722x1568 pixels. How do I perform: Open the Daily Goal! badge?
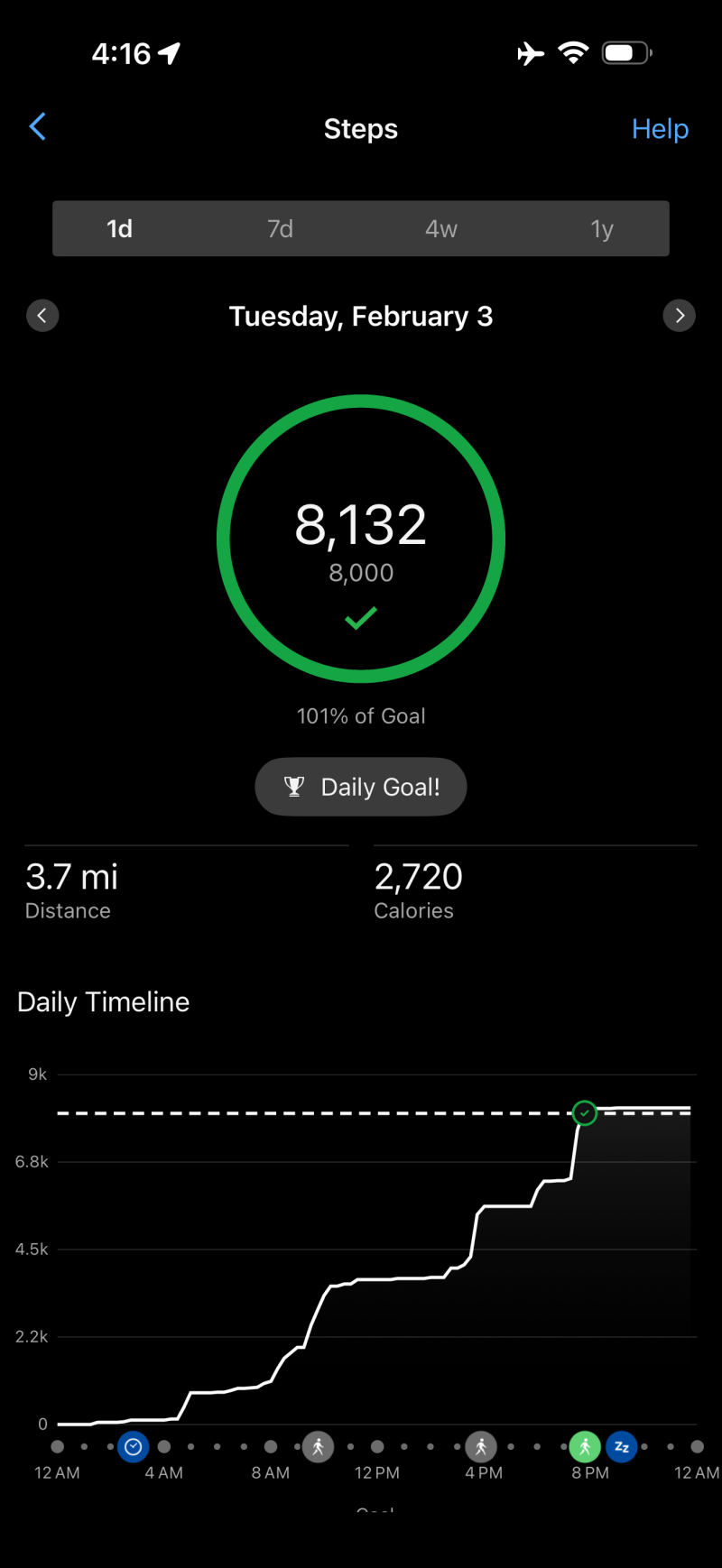click(x=361, y=787)
